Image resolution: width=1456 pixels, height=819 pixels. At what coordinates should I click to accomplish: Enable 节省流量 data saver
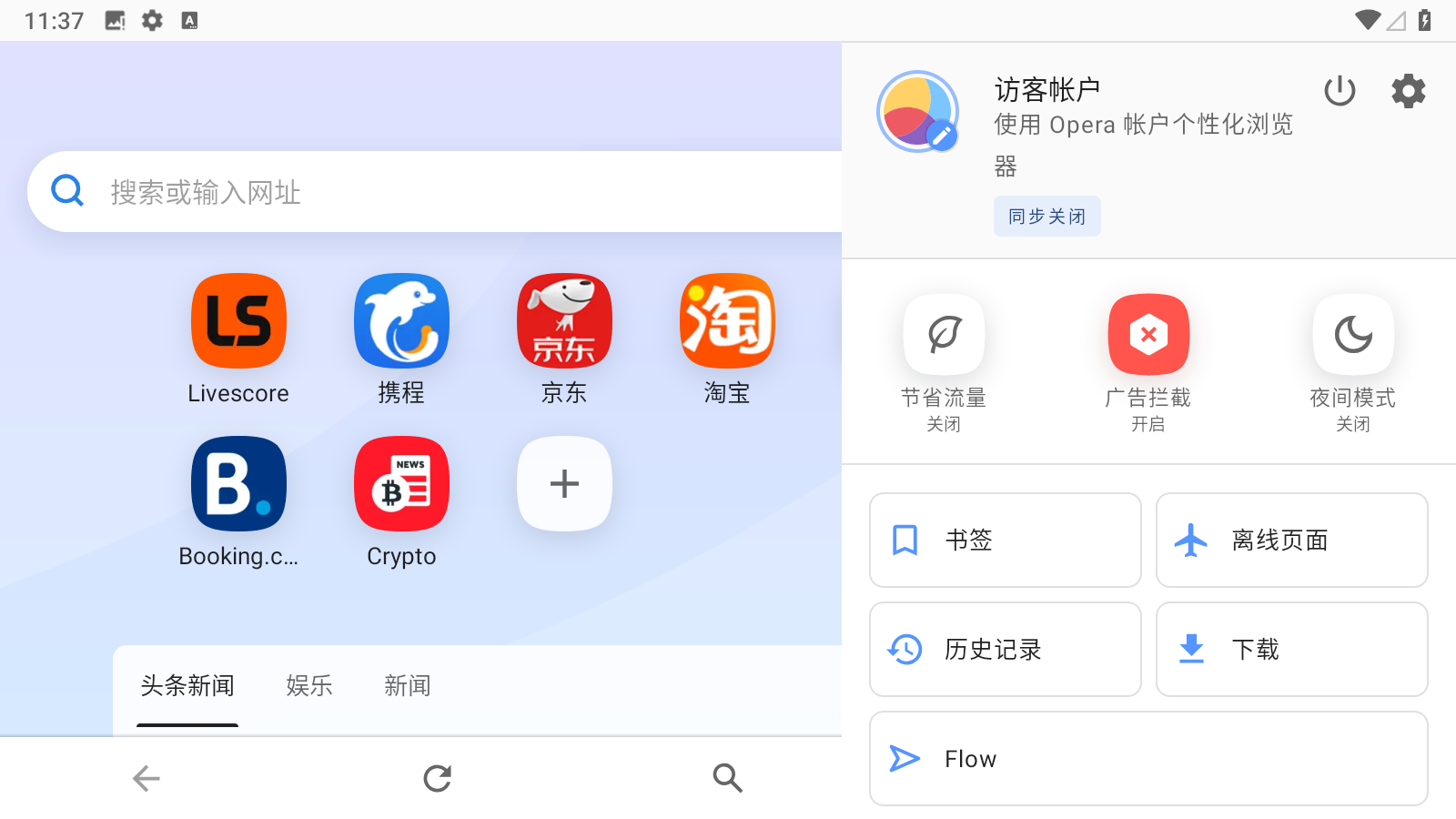point(944,335)
